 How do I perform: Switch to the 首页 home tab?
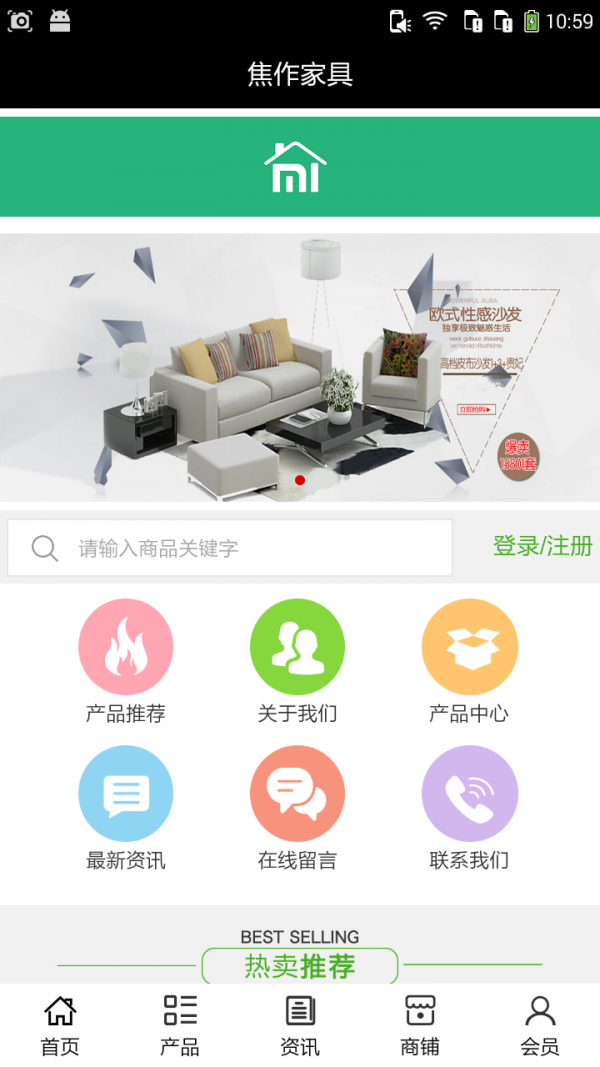pyautogui.click(x=60, y=1026)
